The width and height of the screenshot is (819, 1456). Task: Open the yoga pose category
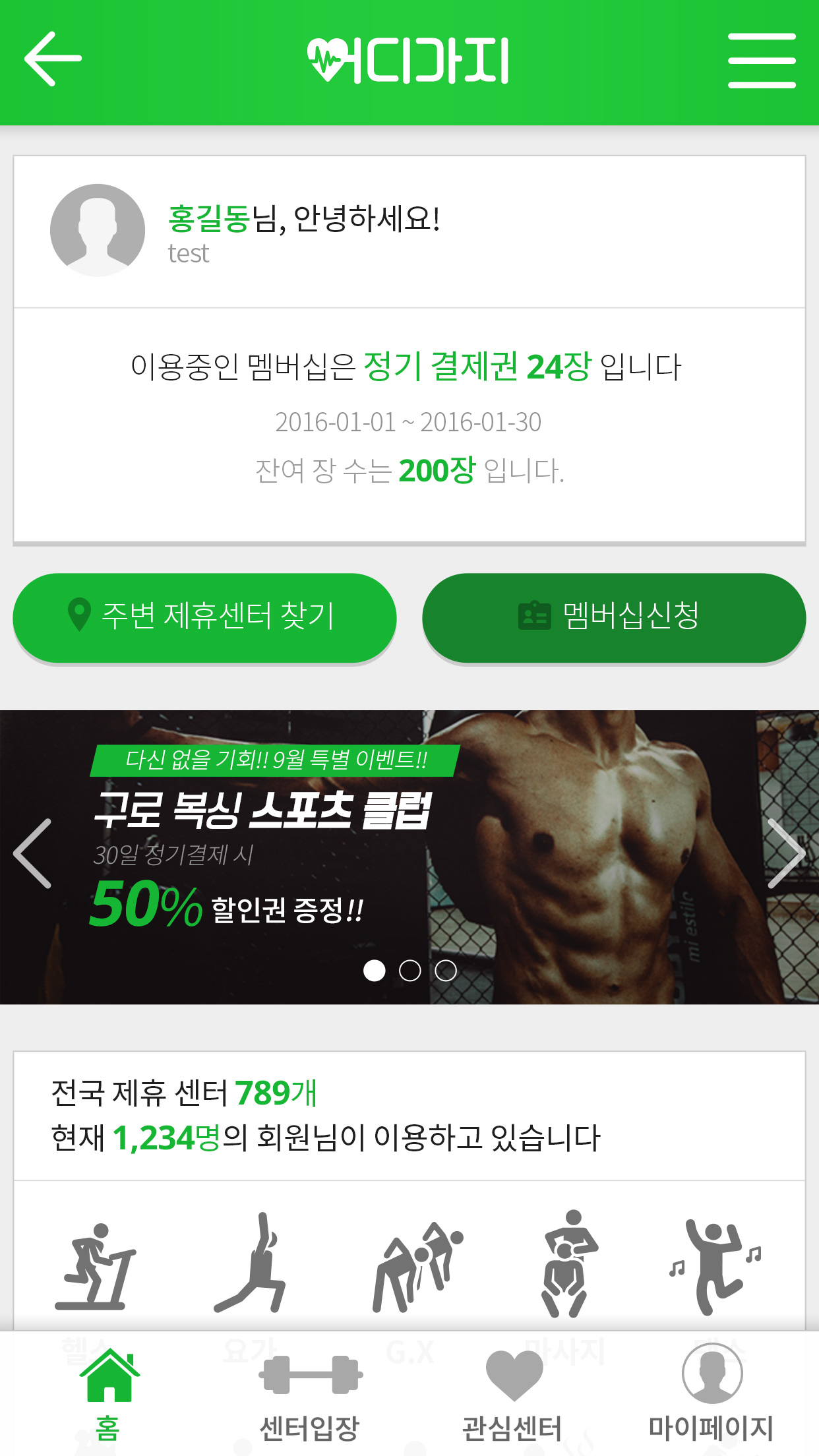click(x=251, y=1262)
